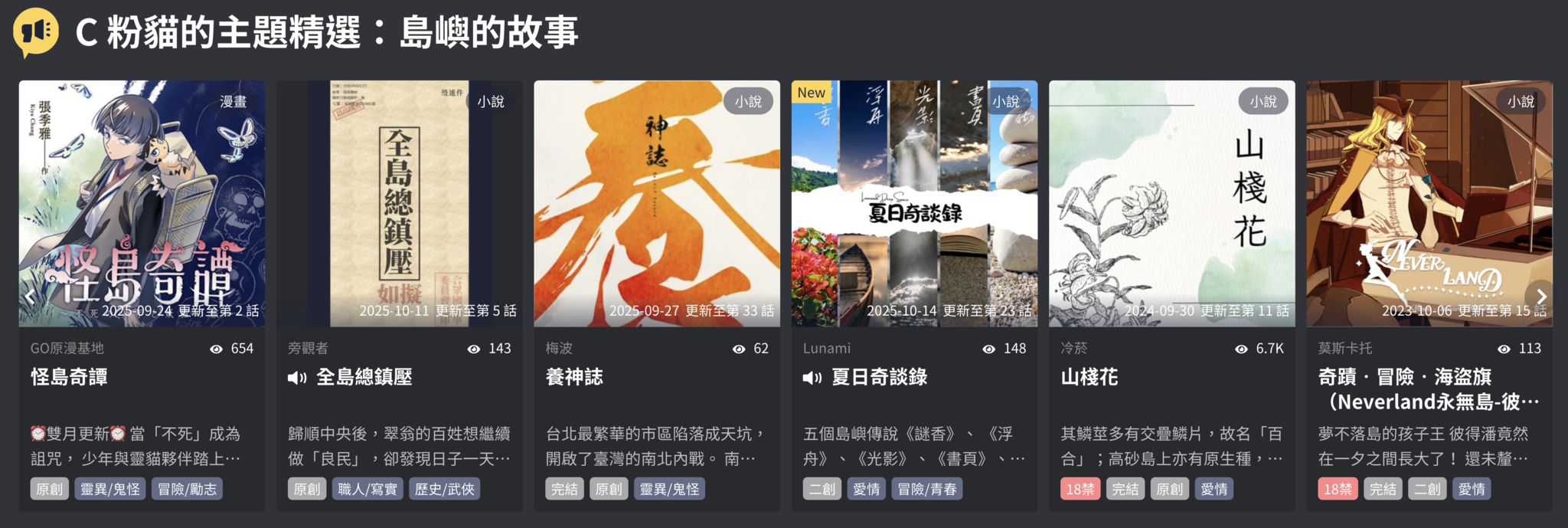
Task: View author Lunami's profile
Action: [826, 349]
